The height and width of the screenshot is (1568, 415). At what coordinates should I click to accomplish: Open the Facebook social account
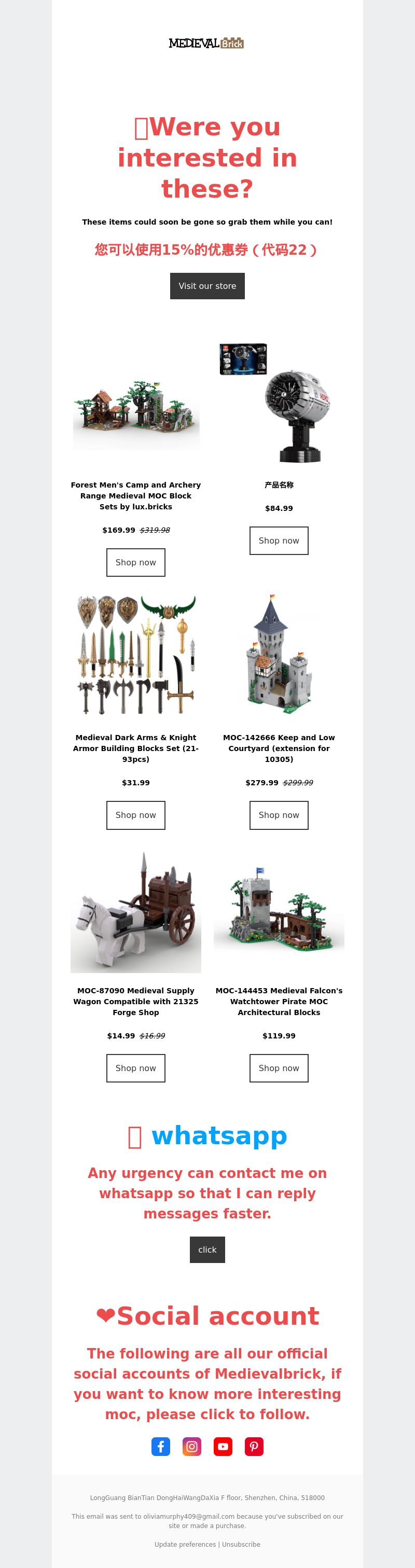click(161, 1447)
